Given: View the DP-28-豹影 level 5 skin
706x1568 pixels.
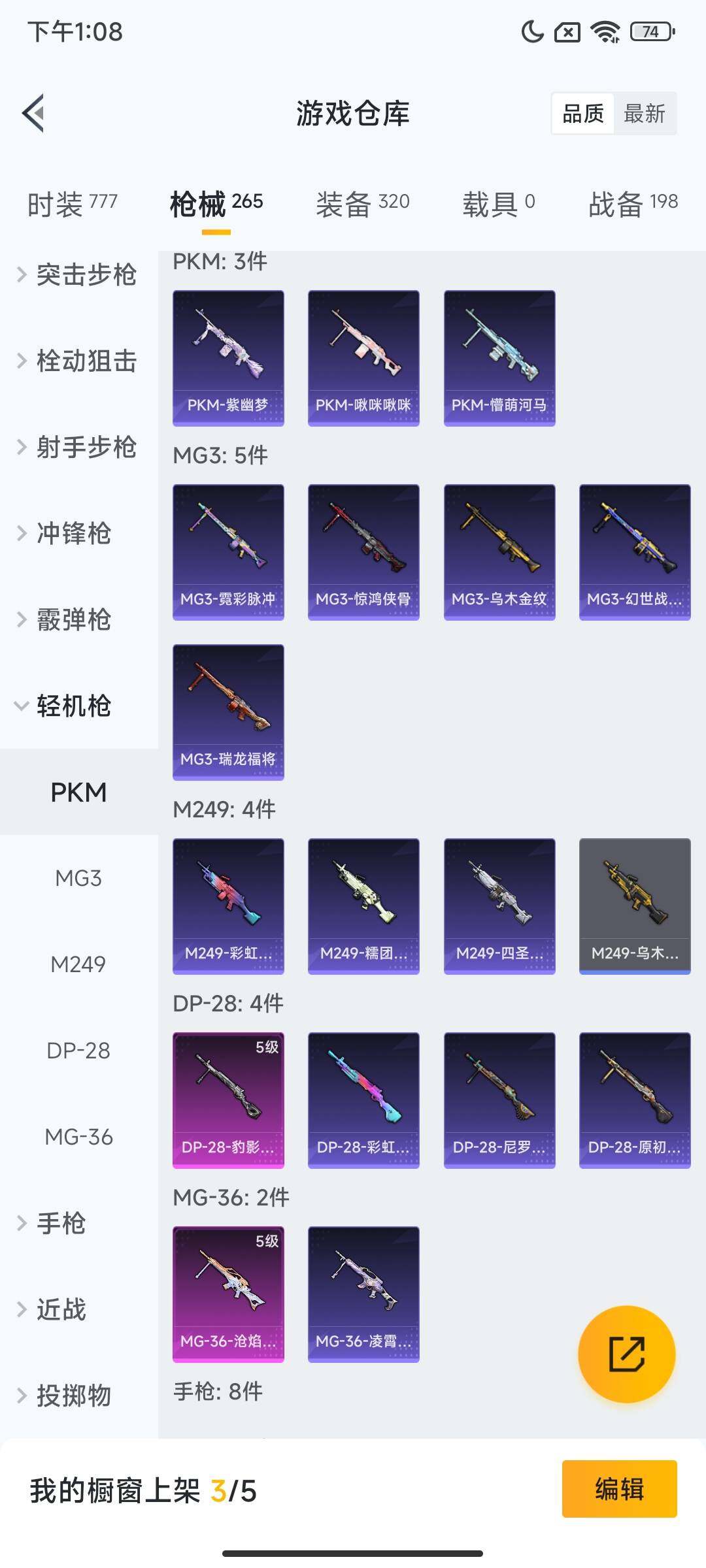Looking at the screenshot, I should pyautogui.click(x=228, y=1098).
